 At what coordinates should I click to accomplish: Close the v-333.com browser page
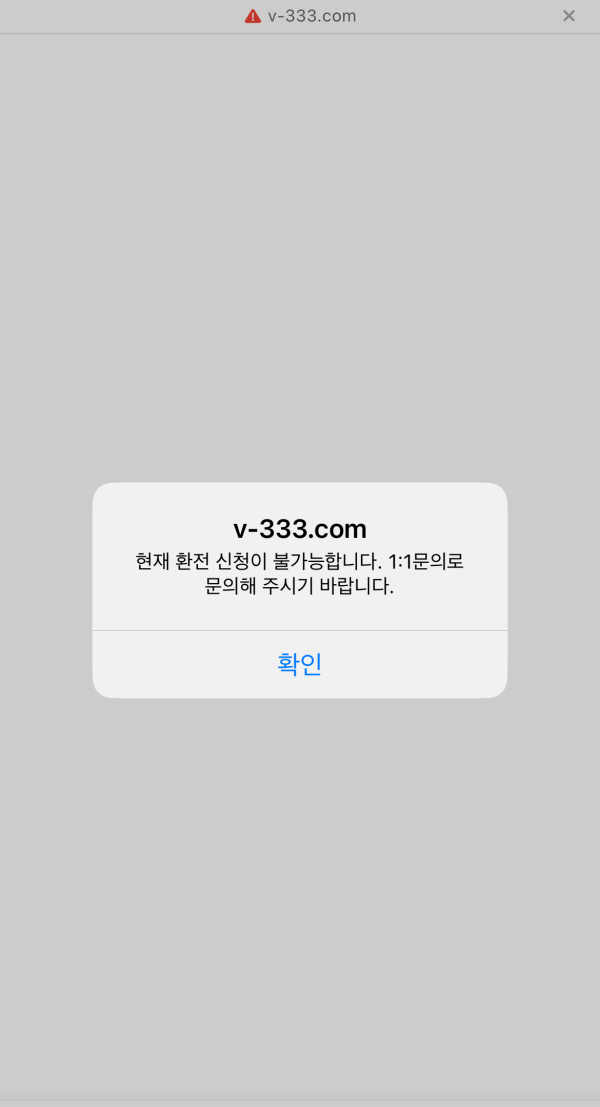click(569, 16)
